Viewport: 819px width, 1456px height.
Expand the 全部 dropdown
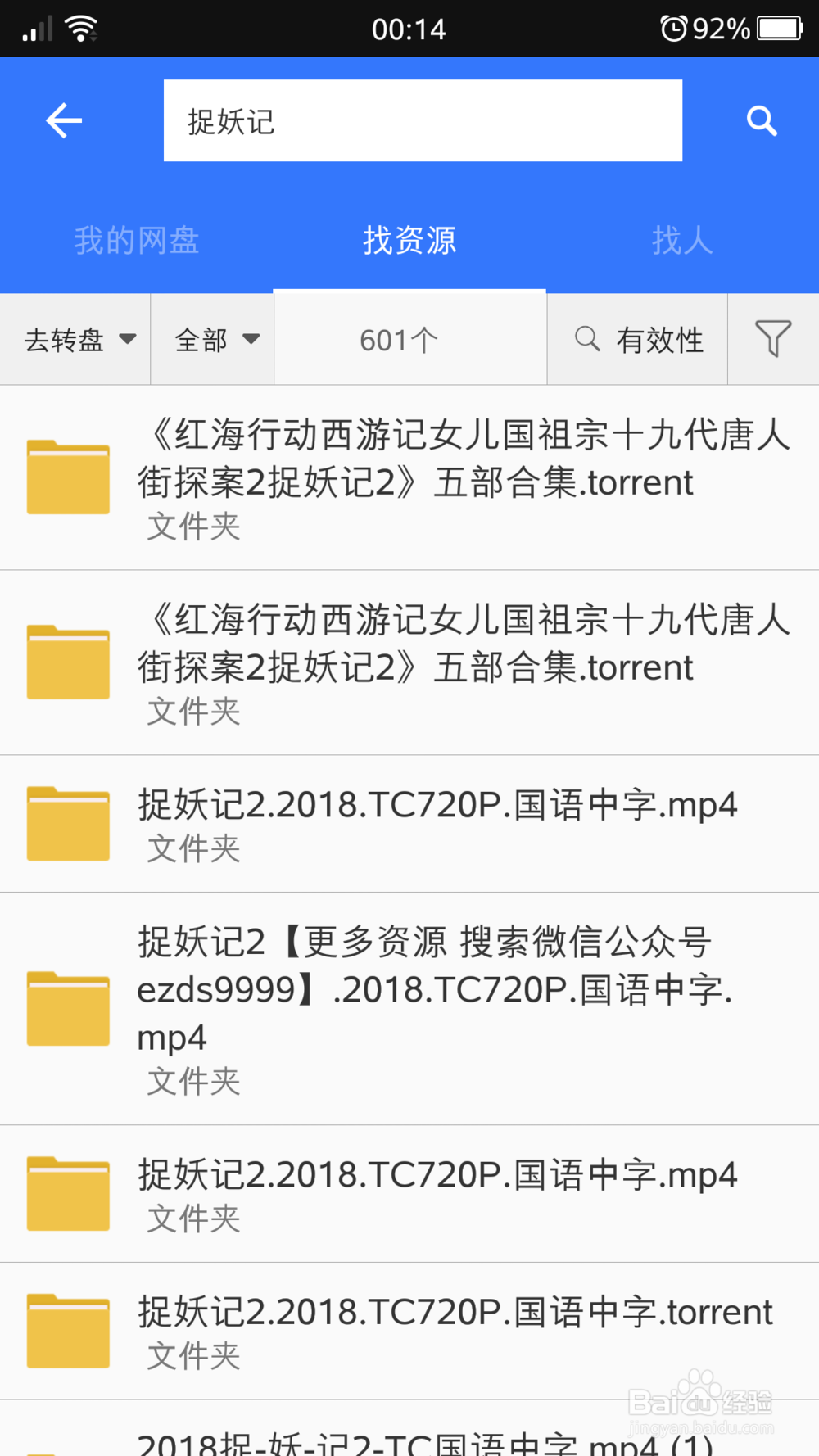(x=213, y=339)
